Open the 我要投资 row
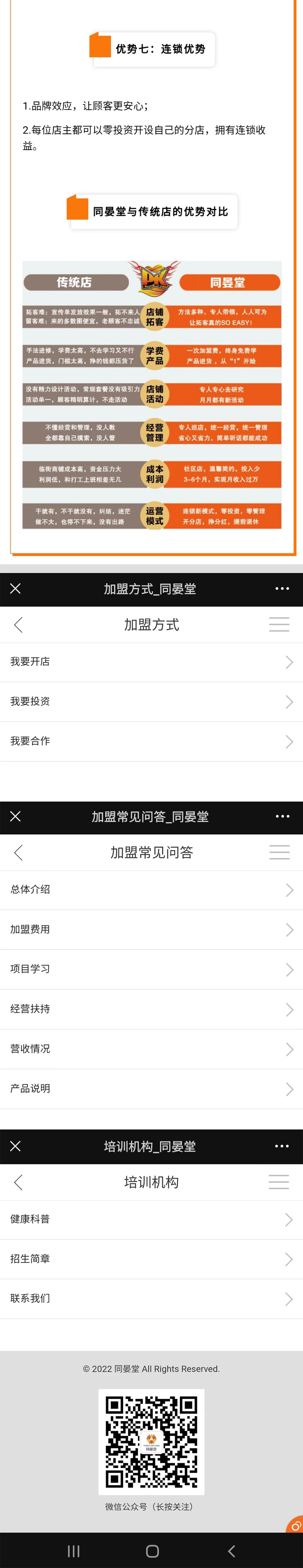Screen dimensions: 303x1568 (151, 701)
